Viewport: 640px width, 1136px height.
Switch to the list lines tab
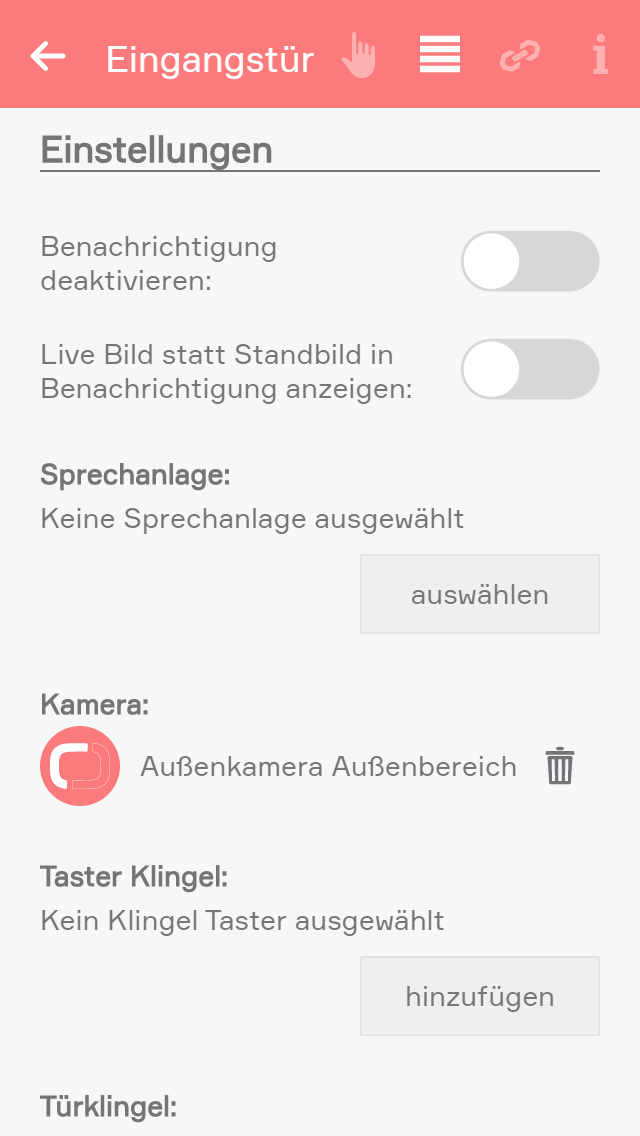[440, 55]
